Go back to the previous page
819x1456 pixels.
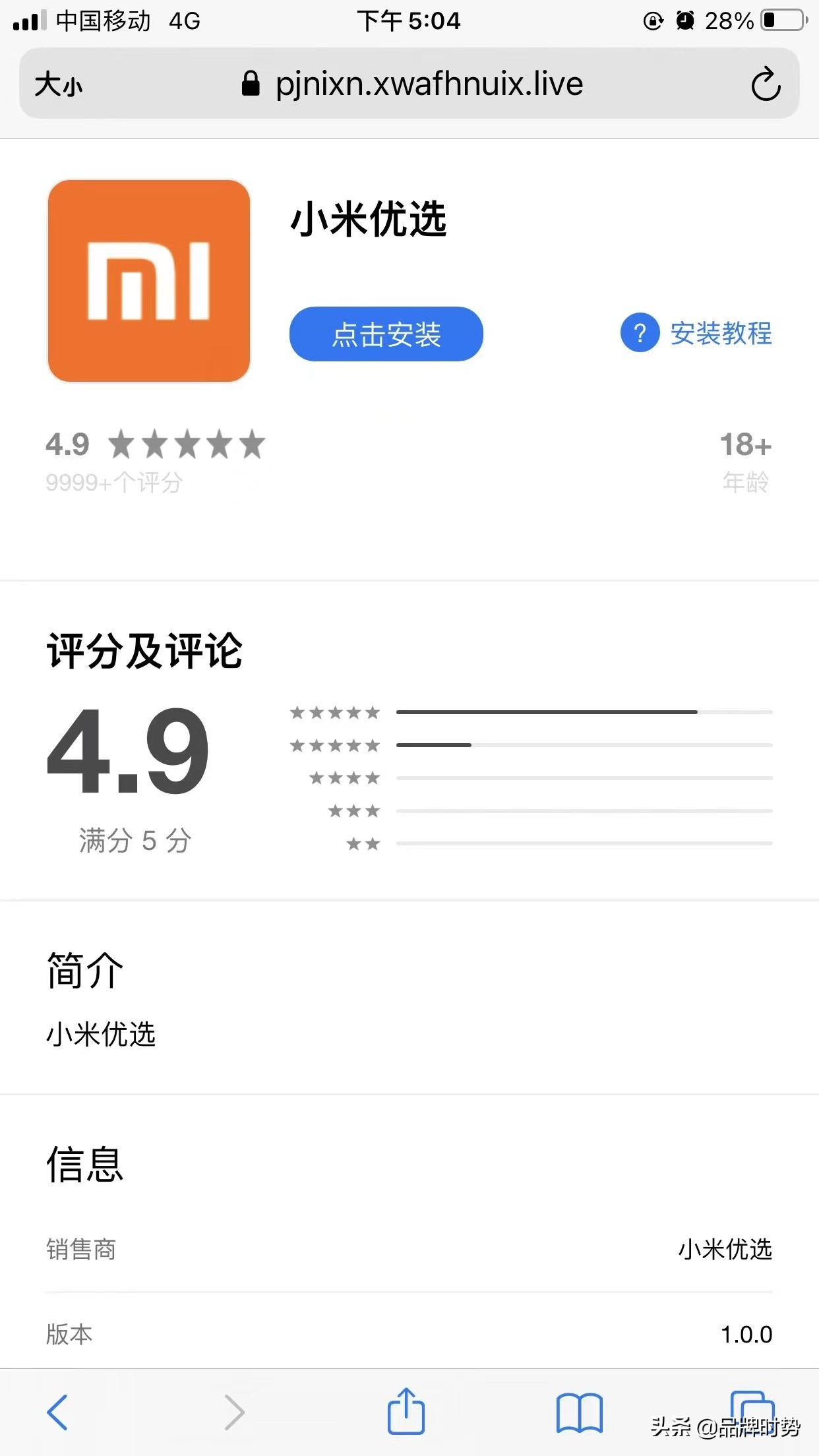[57, 1412]
